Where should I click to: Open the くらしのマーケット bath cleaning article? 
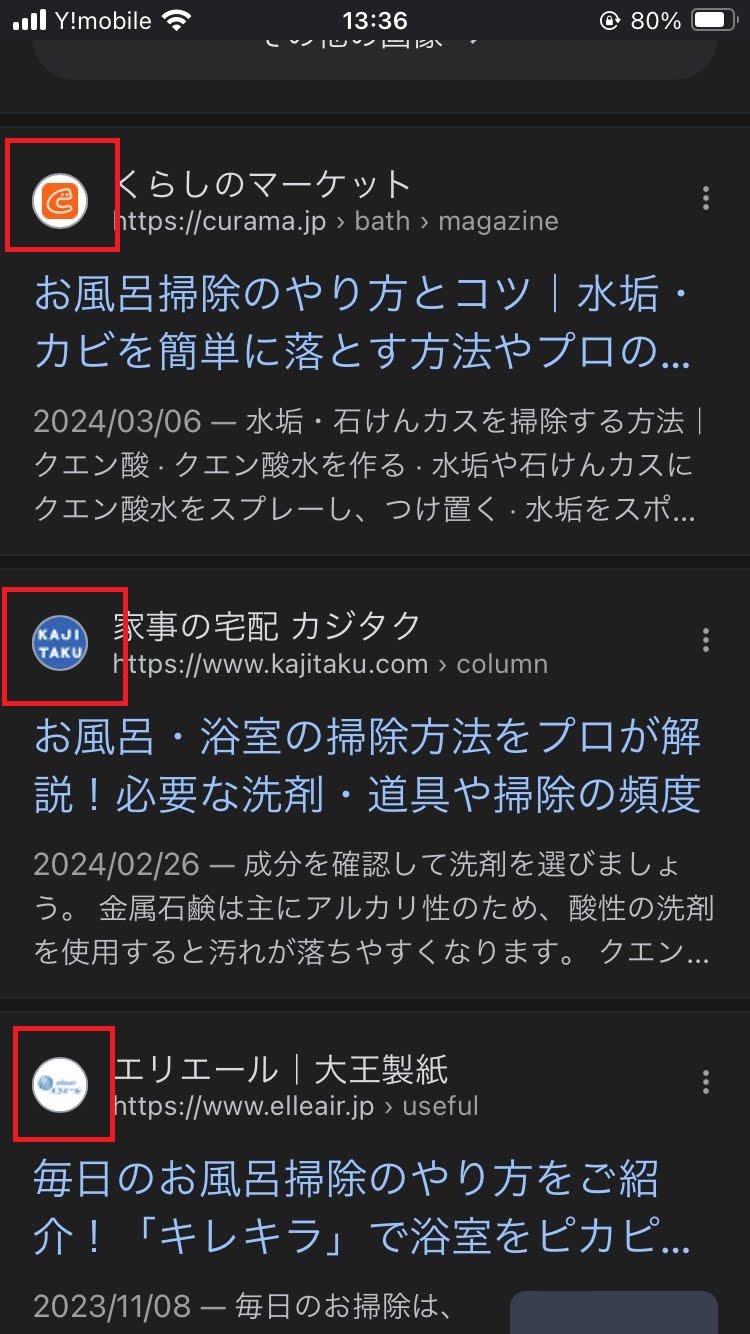(x=360, y=322)
